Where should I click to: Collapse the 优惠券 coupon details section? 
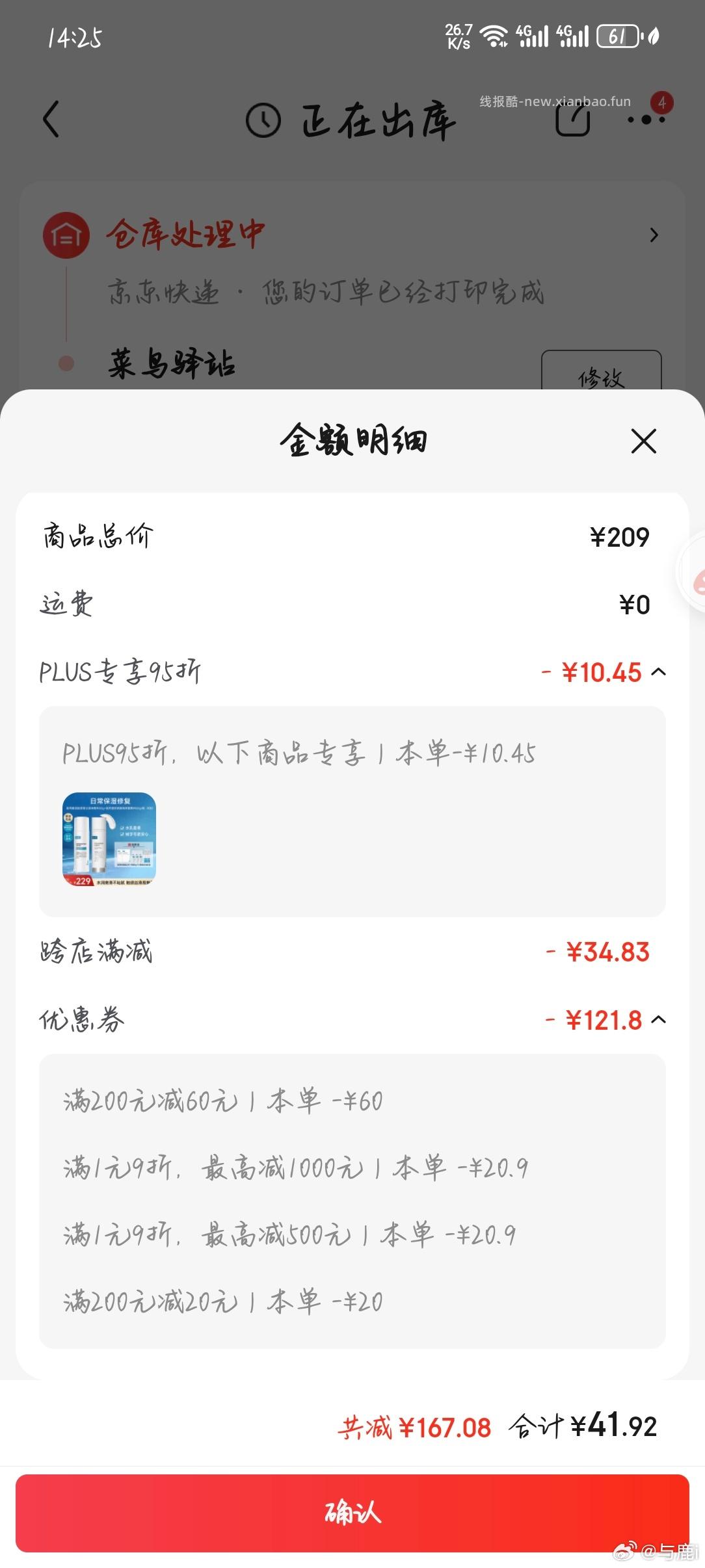[658, 1021]
